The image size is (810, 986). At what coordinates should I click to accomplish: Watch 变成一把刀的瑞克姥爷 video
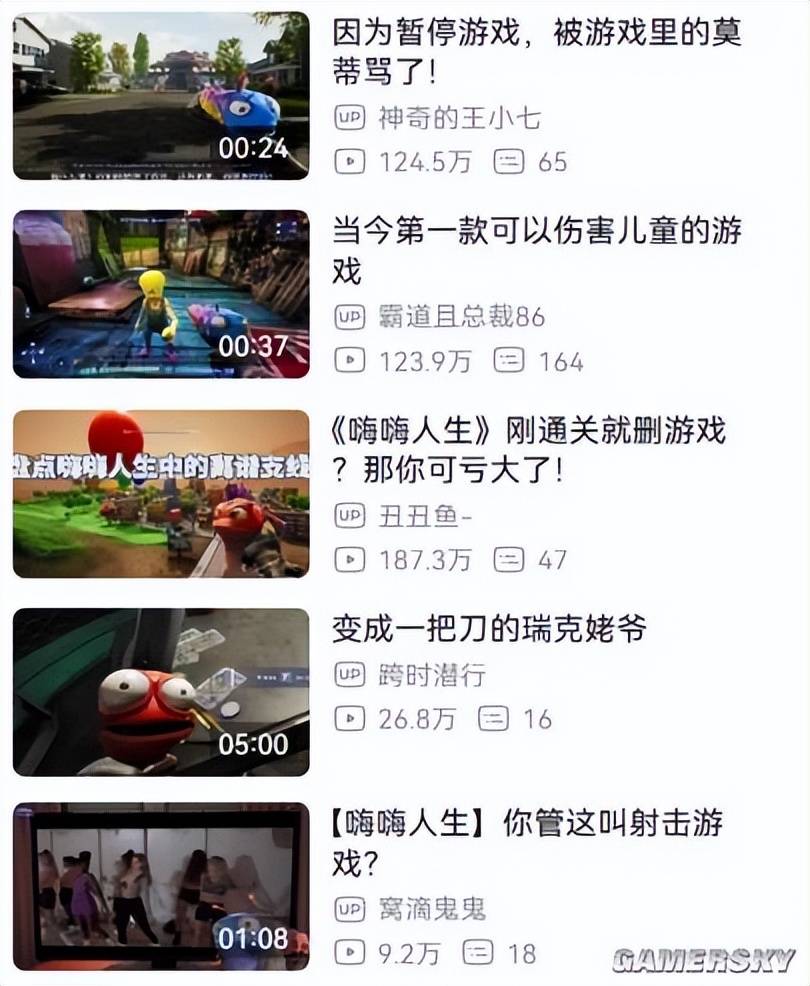click(160, 691)
